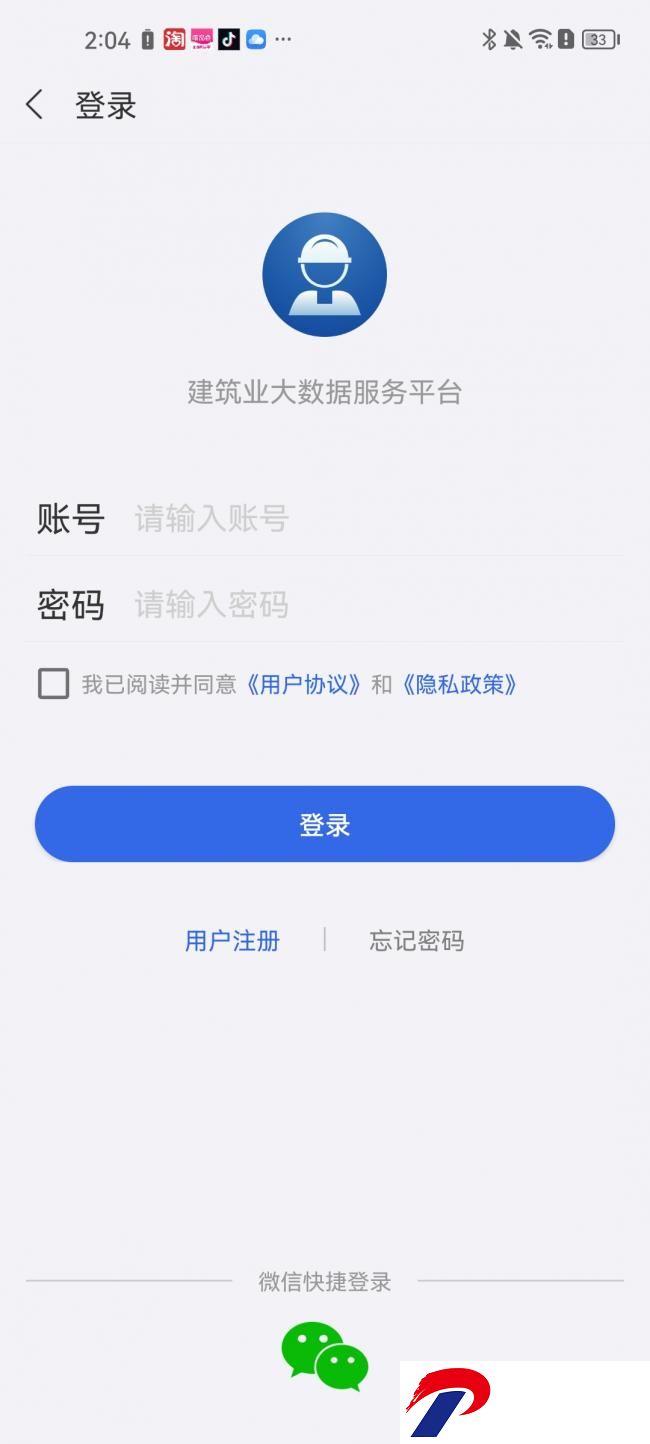Screen dimensions: 650x1444
Task: Go back using the top-left arrow
Action: pyautogui.click(x=35, y=105)
